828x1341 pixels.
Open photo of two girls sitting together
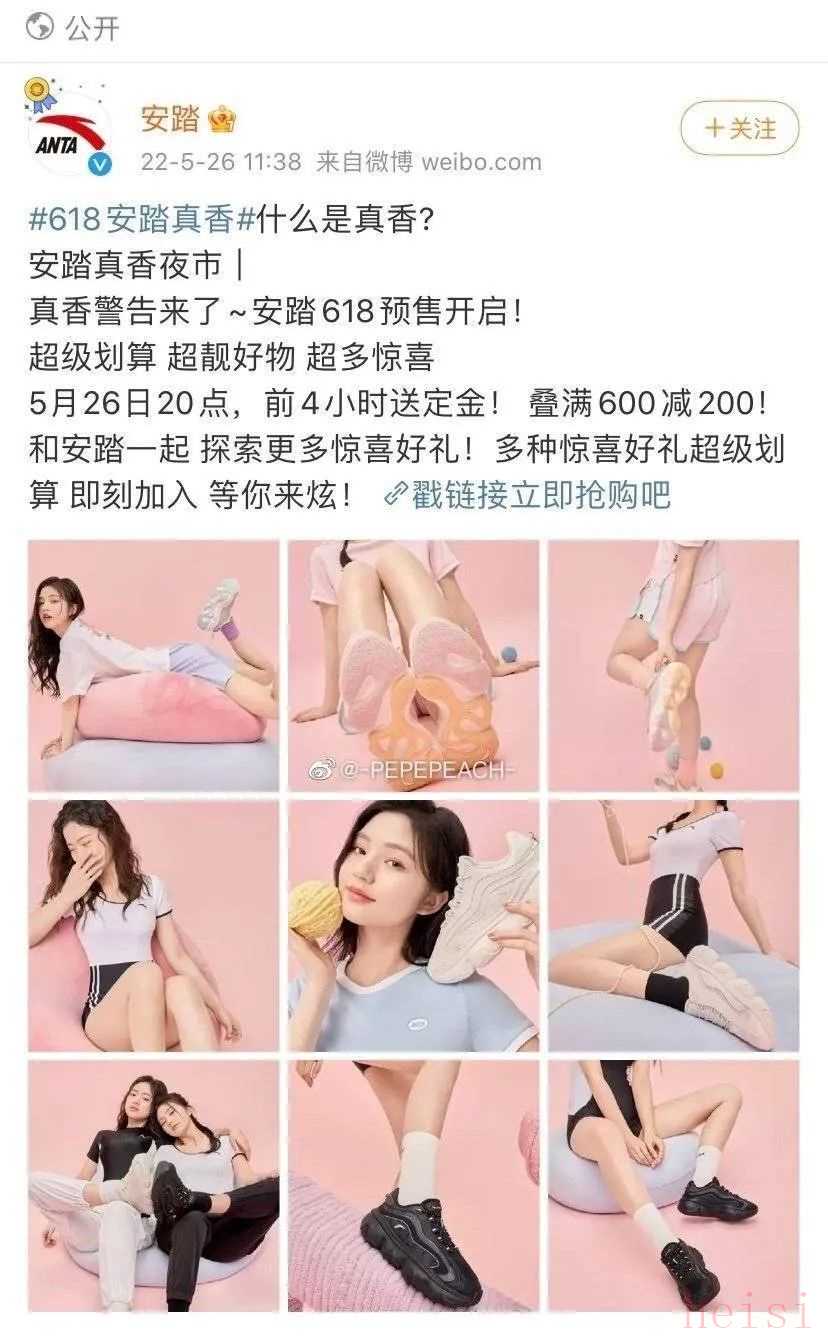click(x=153, y=1185)
